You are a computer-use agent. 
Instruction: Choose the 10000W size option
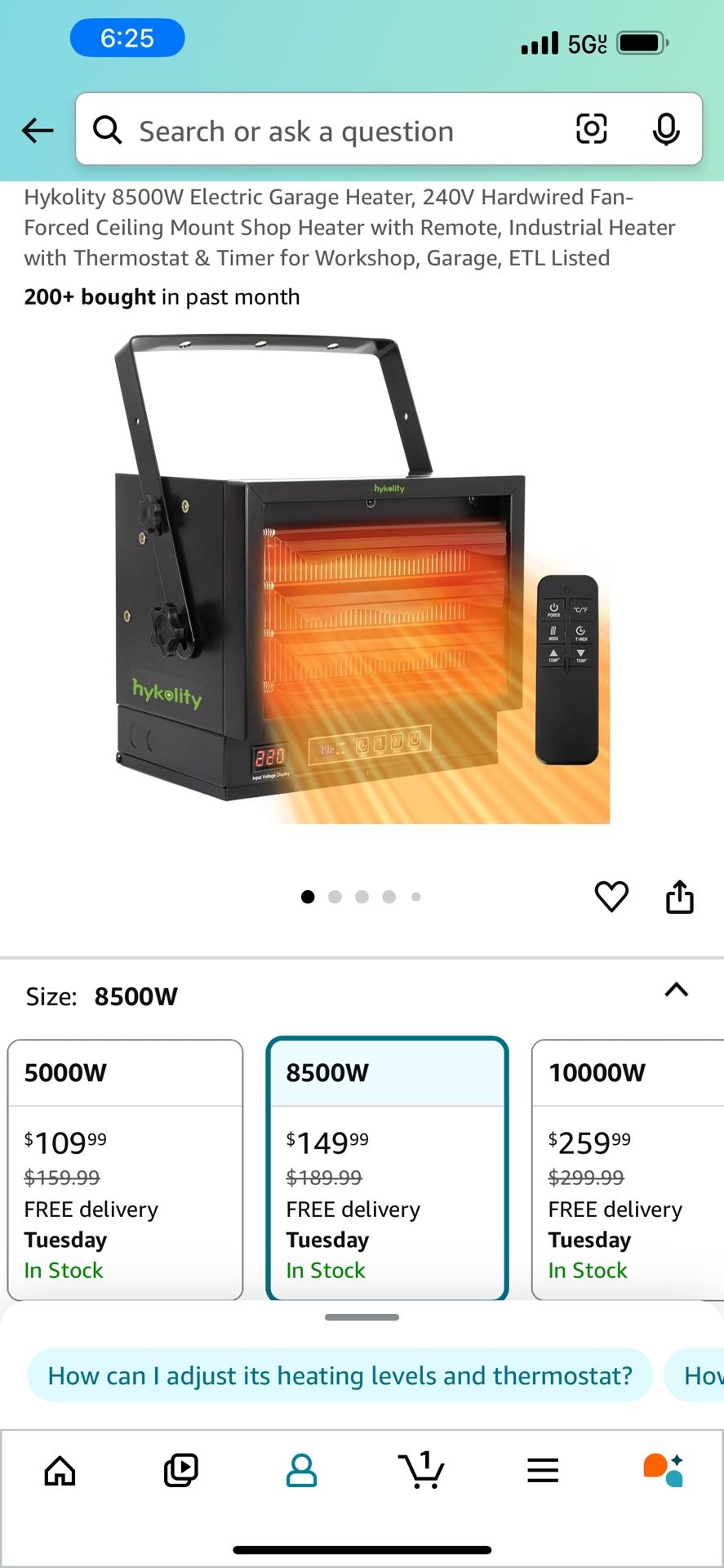[x=627, y=1168]
